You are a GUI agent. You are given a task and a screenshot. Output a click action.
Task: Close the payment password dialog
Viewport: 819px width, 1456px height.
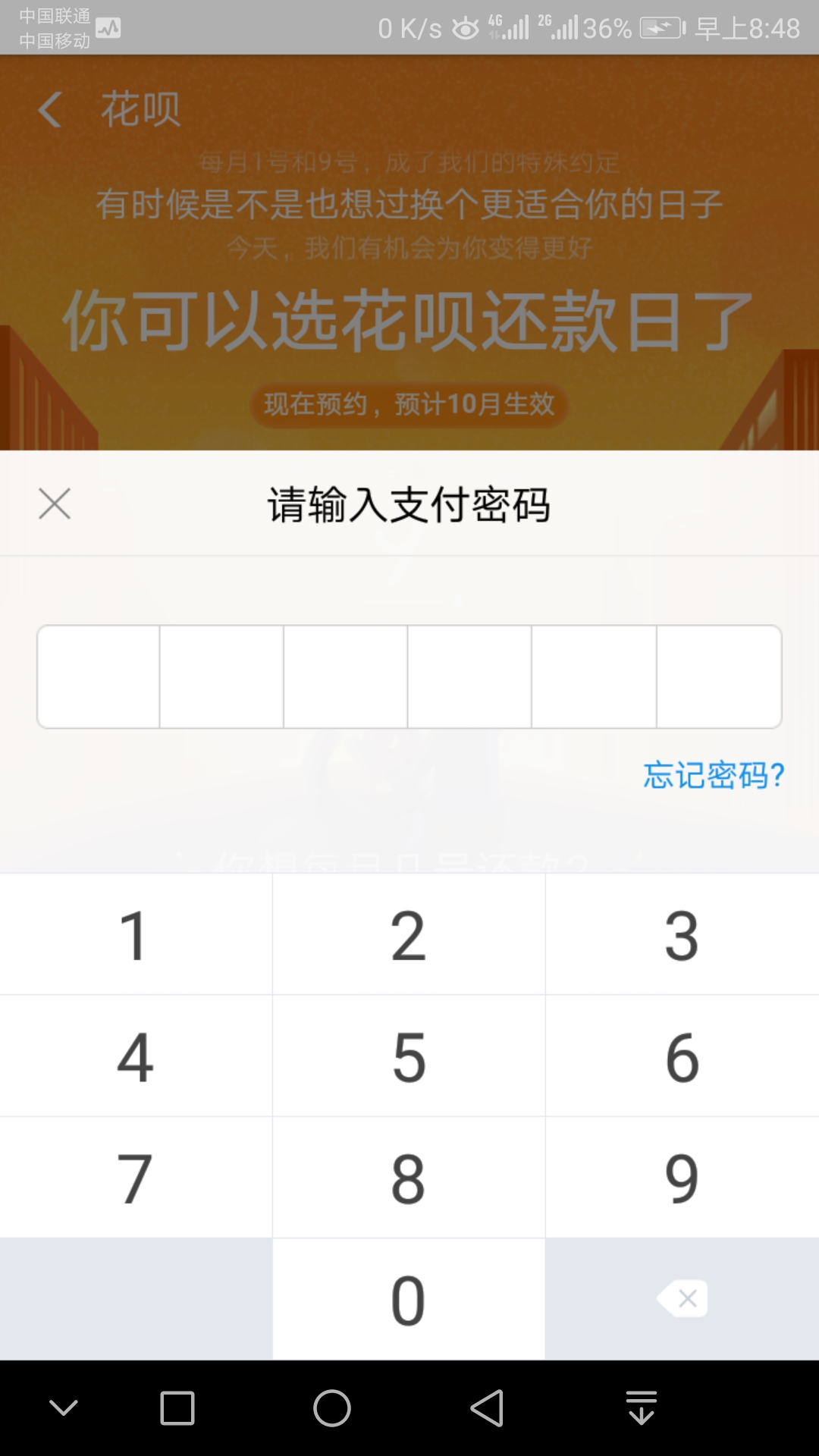click(55, 504)
